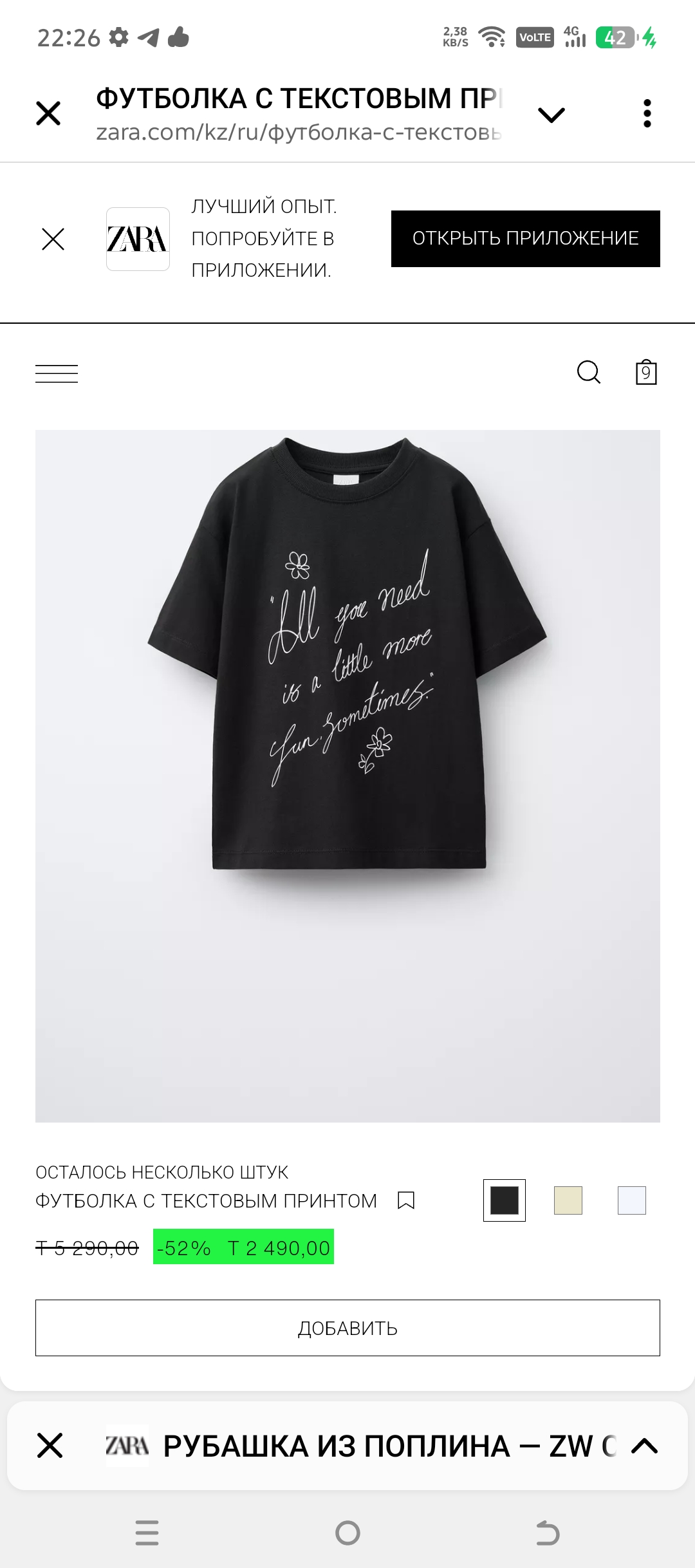695x1568 pixels.
Task: Open the hamburger navigation menu
Action: [x=57, y=373]
